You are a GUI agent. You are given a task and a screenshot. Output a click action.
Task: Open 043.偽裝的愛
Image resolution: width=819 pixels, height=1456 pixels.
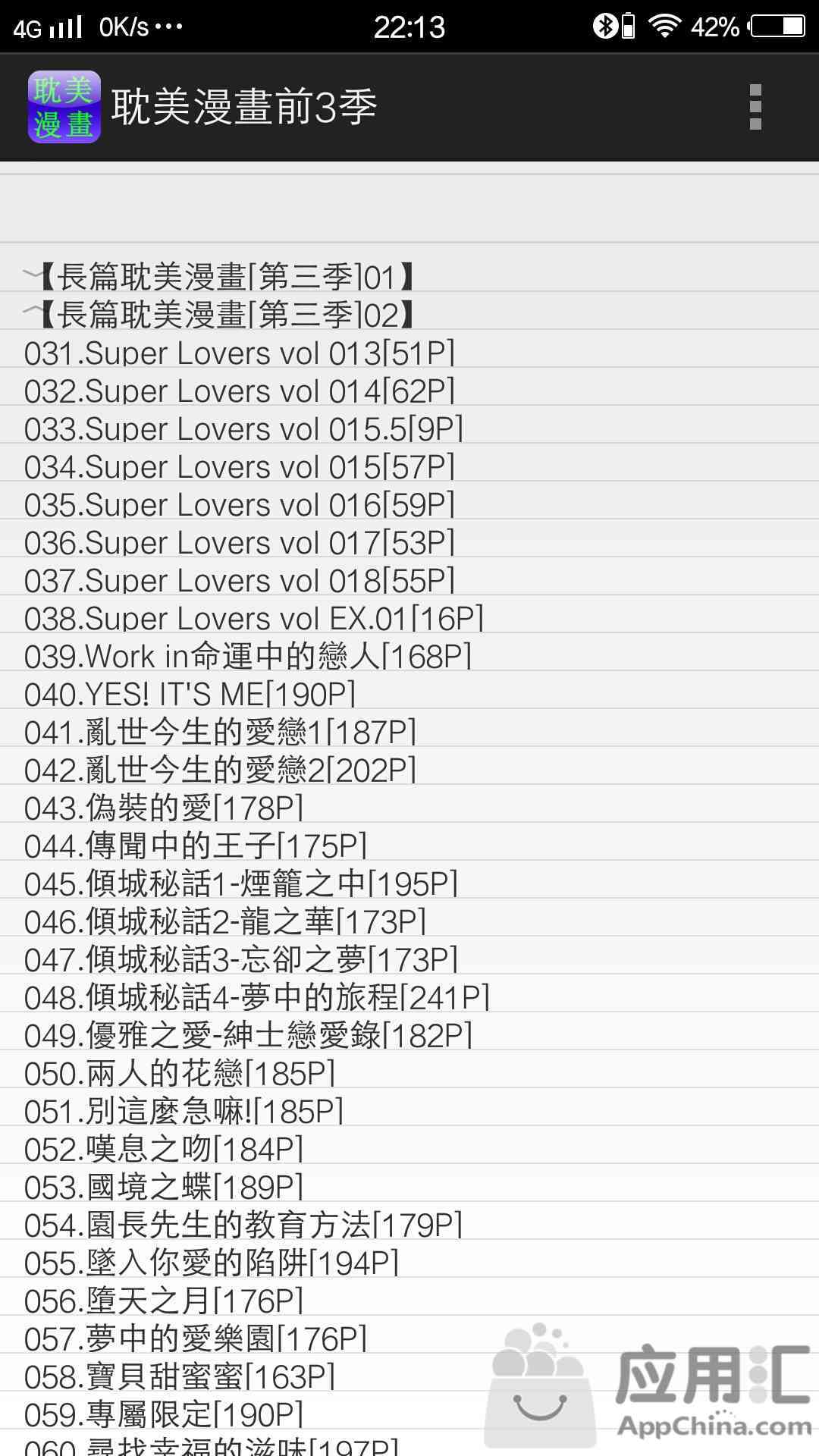pos(409,808)
